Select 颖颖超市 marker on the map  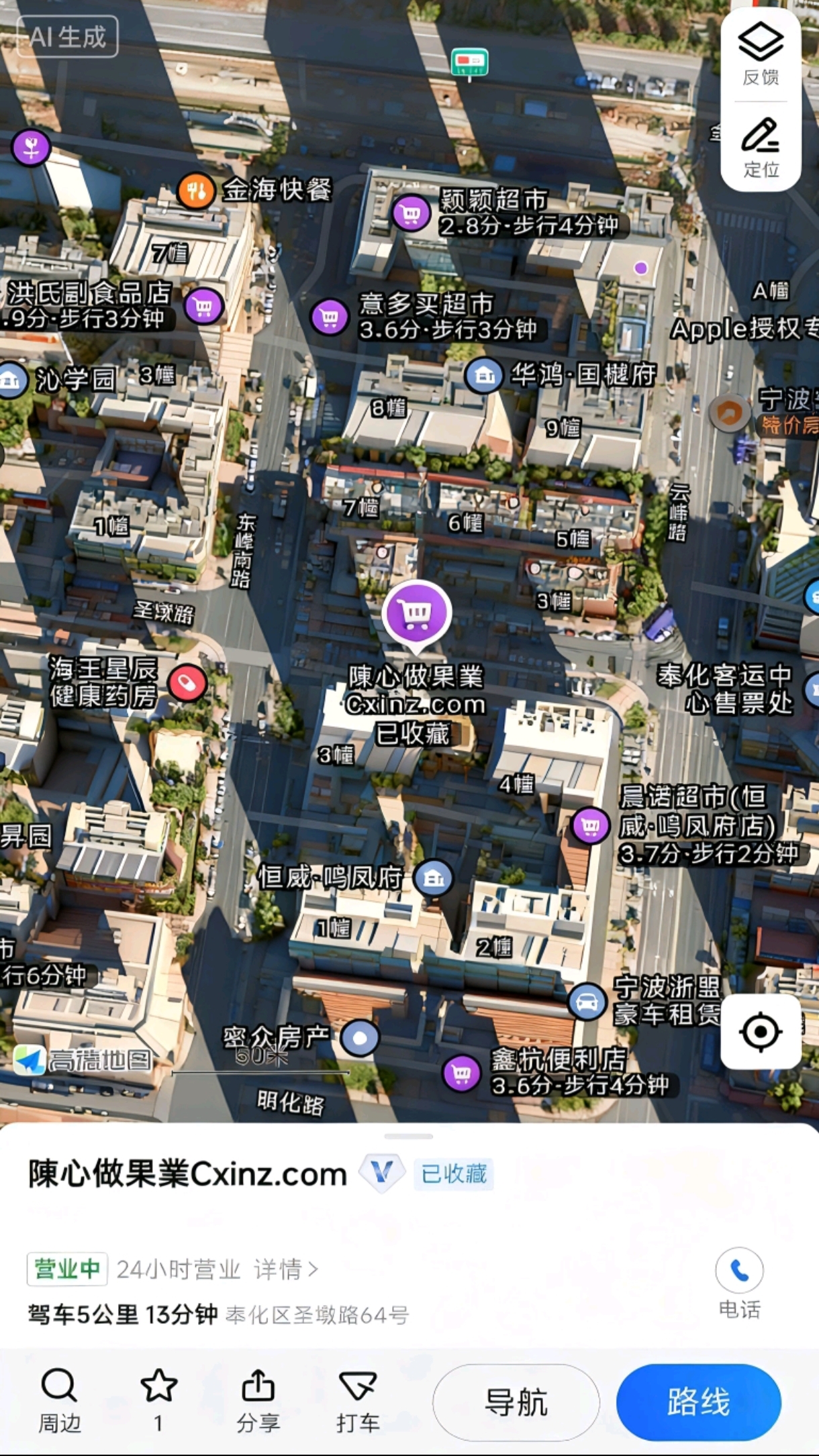(411, 213)
